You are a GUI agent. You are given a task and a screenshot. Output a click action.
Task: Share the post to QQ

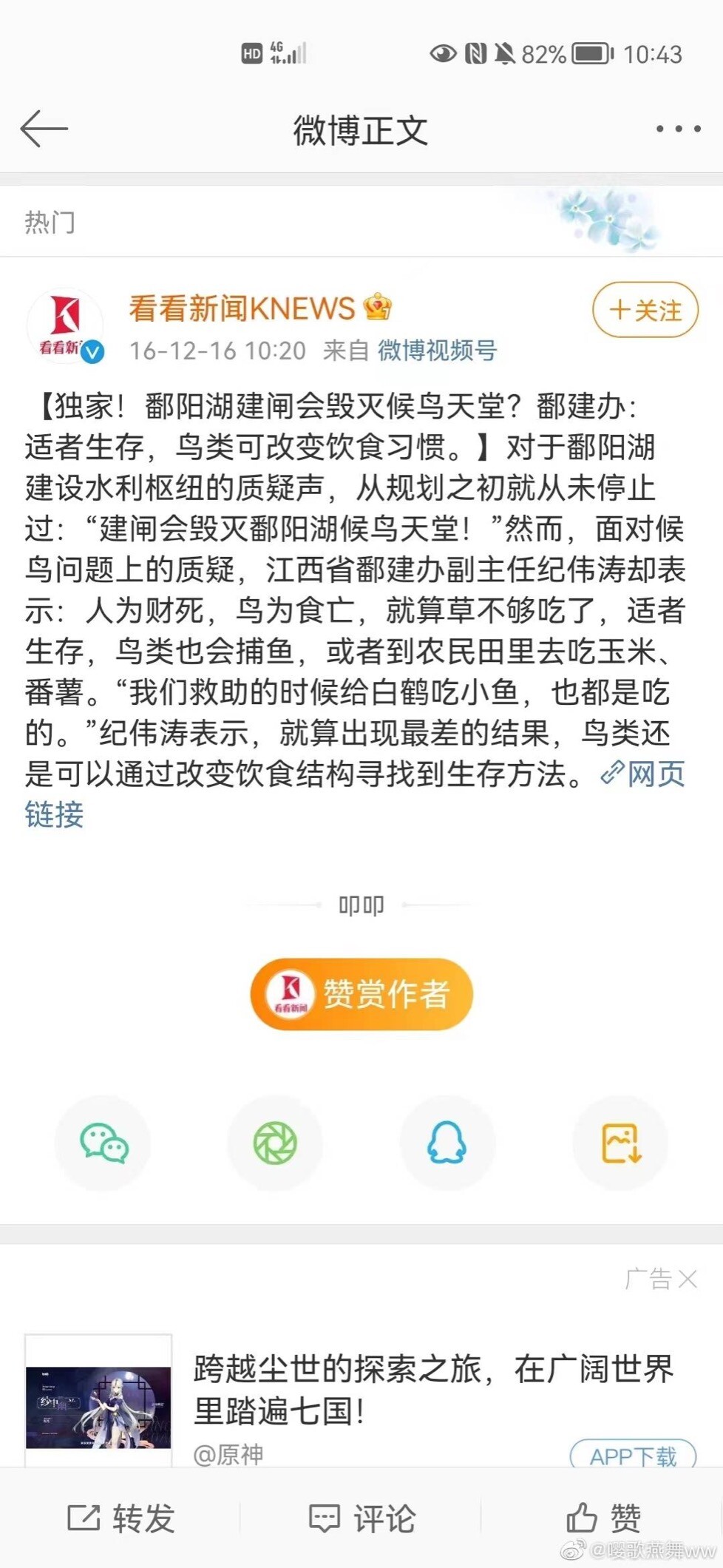pyautogui.click(x=447, y=1143)
